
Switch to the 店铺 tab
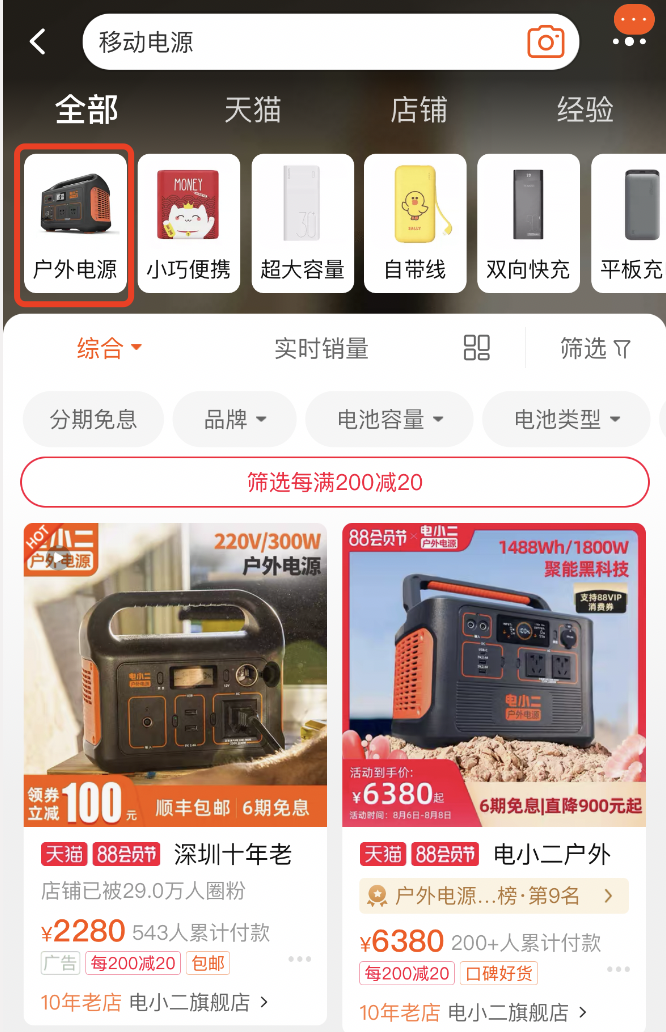(418, 109)
